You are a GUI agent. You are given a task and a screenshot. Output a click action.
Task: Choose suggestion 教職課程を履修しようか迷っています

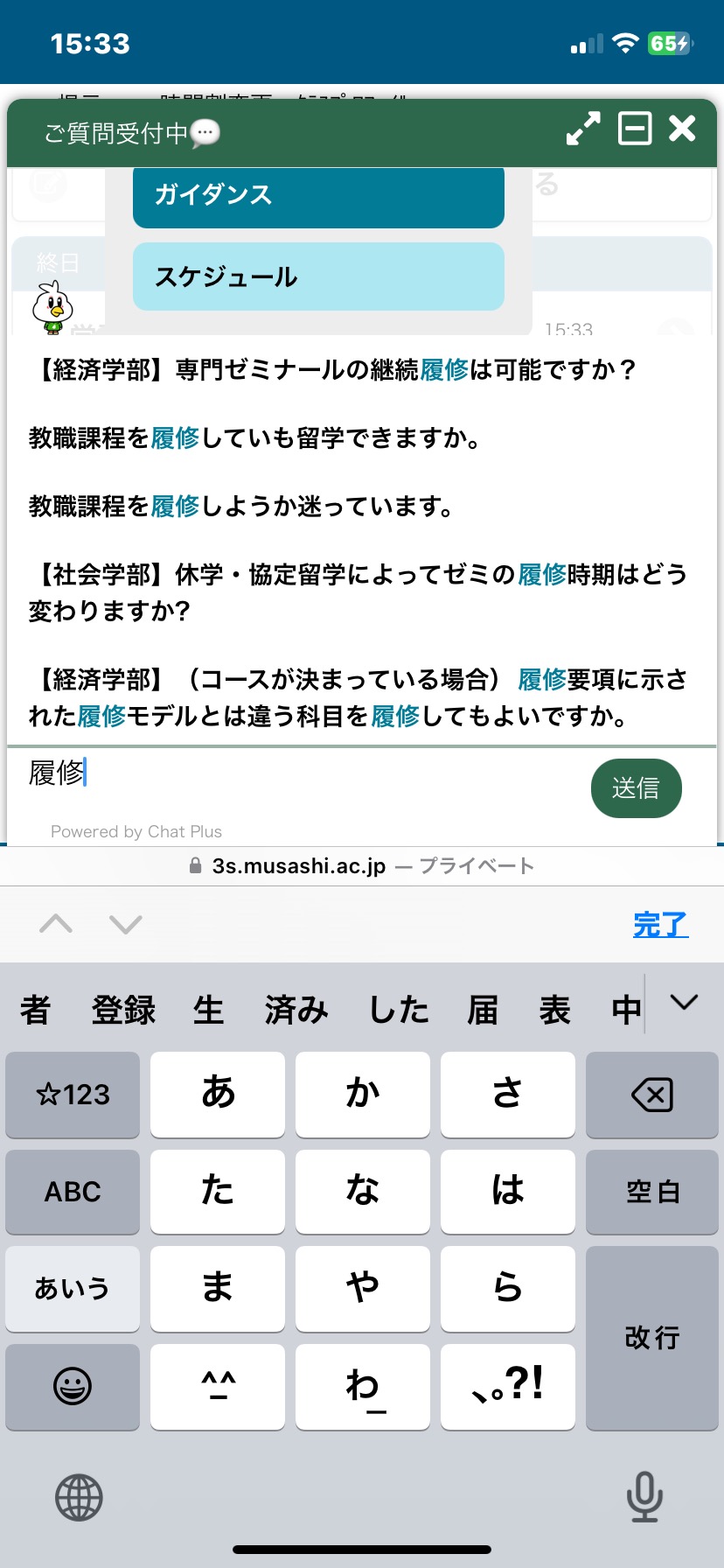pos(240,506)
